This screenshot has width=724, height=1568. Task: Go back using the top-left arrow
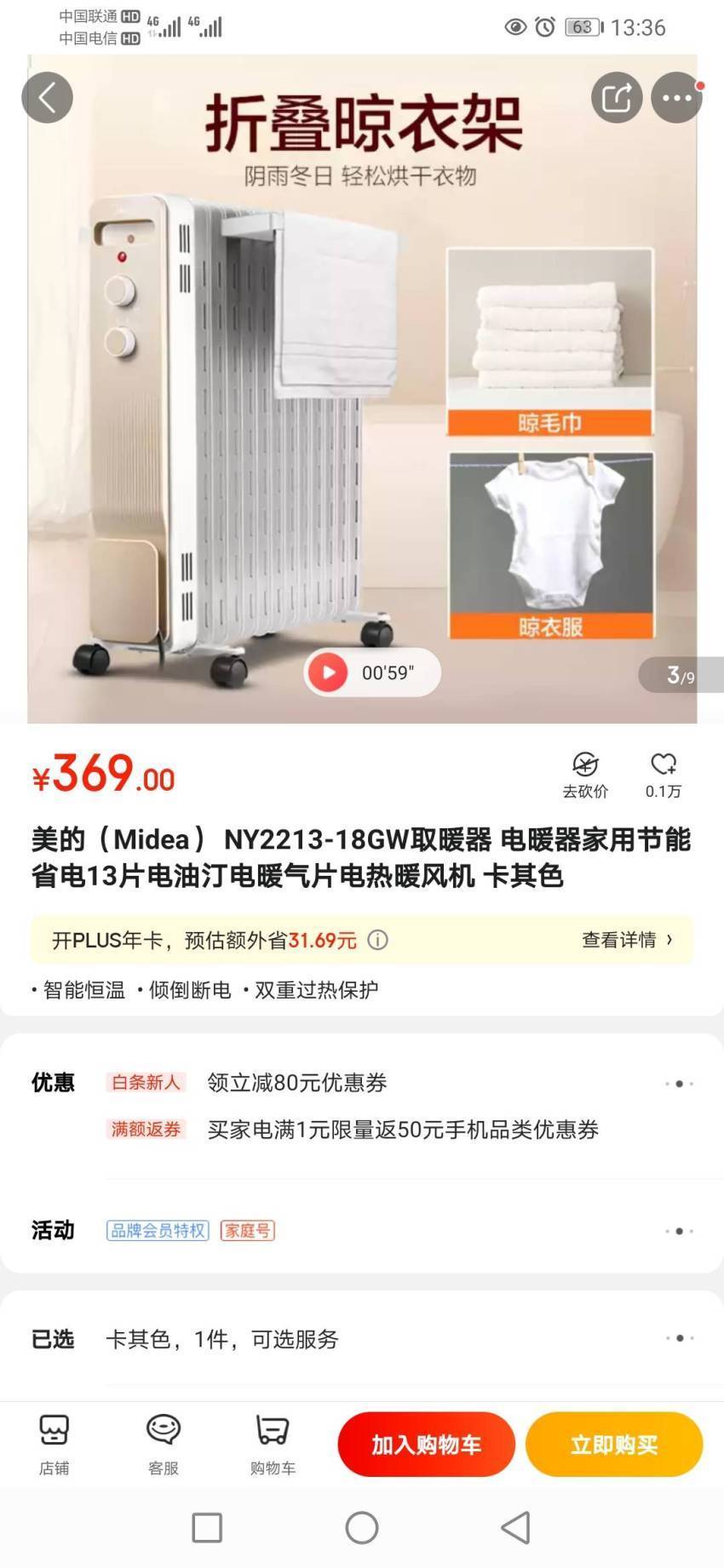pyautogui.click(x=47, y=97)
